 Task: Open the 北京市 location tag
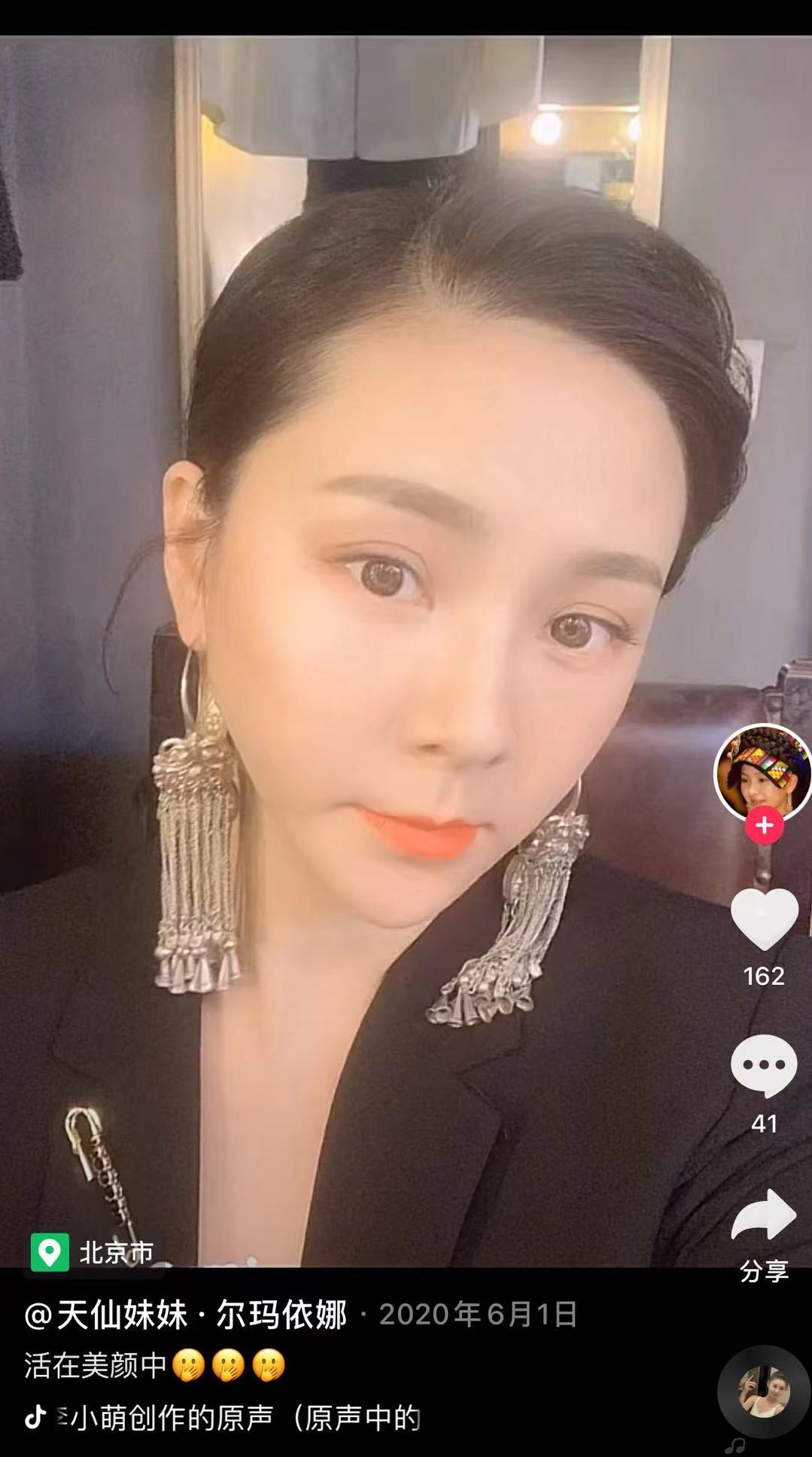pos(93,1252)
